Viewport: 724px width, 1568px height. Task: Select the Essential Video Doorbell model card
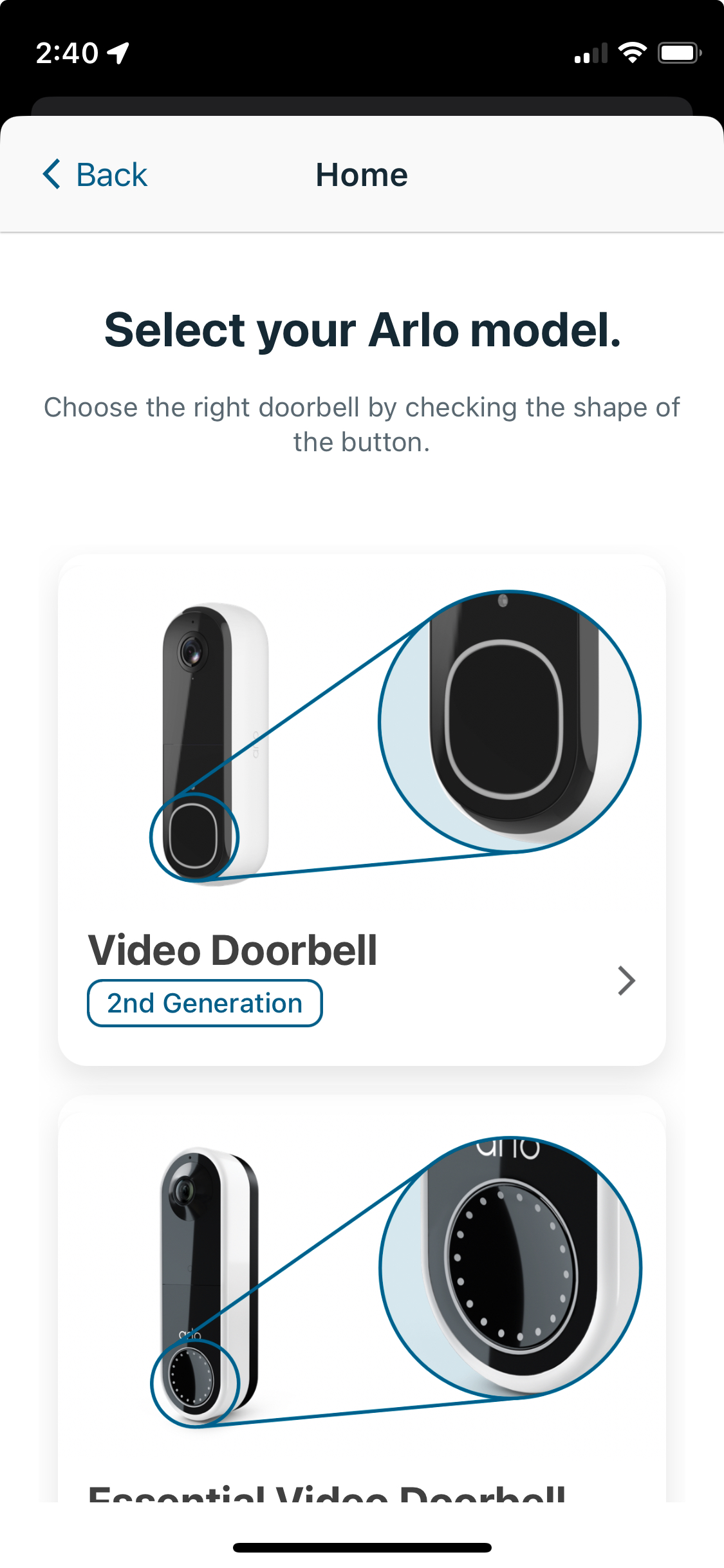click(x=362, y=1320)
